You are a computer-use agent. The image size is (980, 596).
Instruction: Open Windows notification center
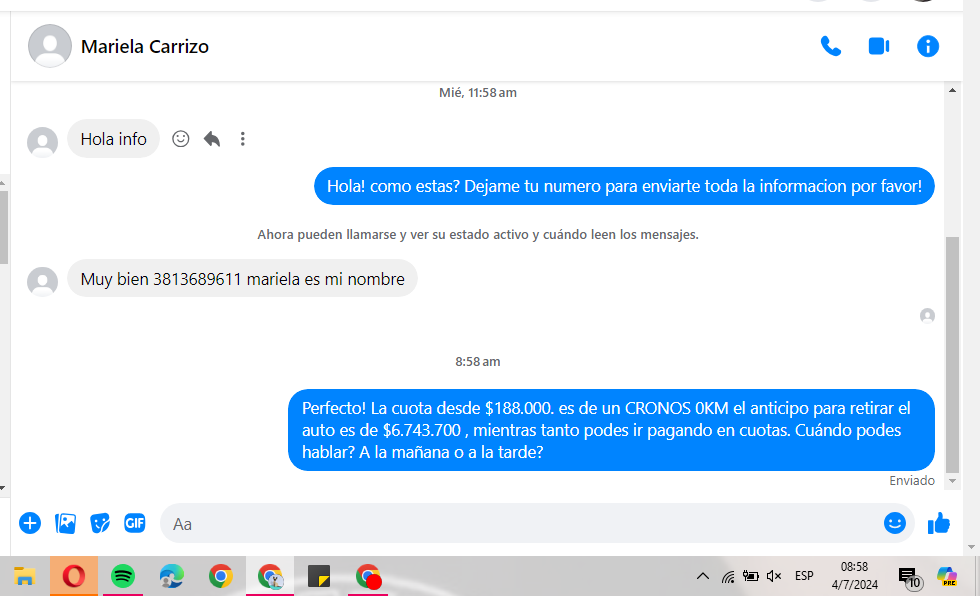click(x=908, y=576)
